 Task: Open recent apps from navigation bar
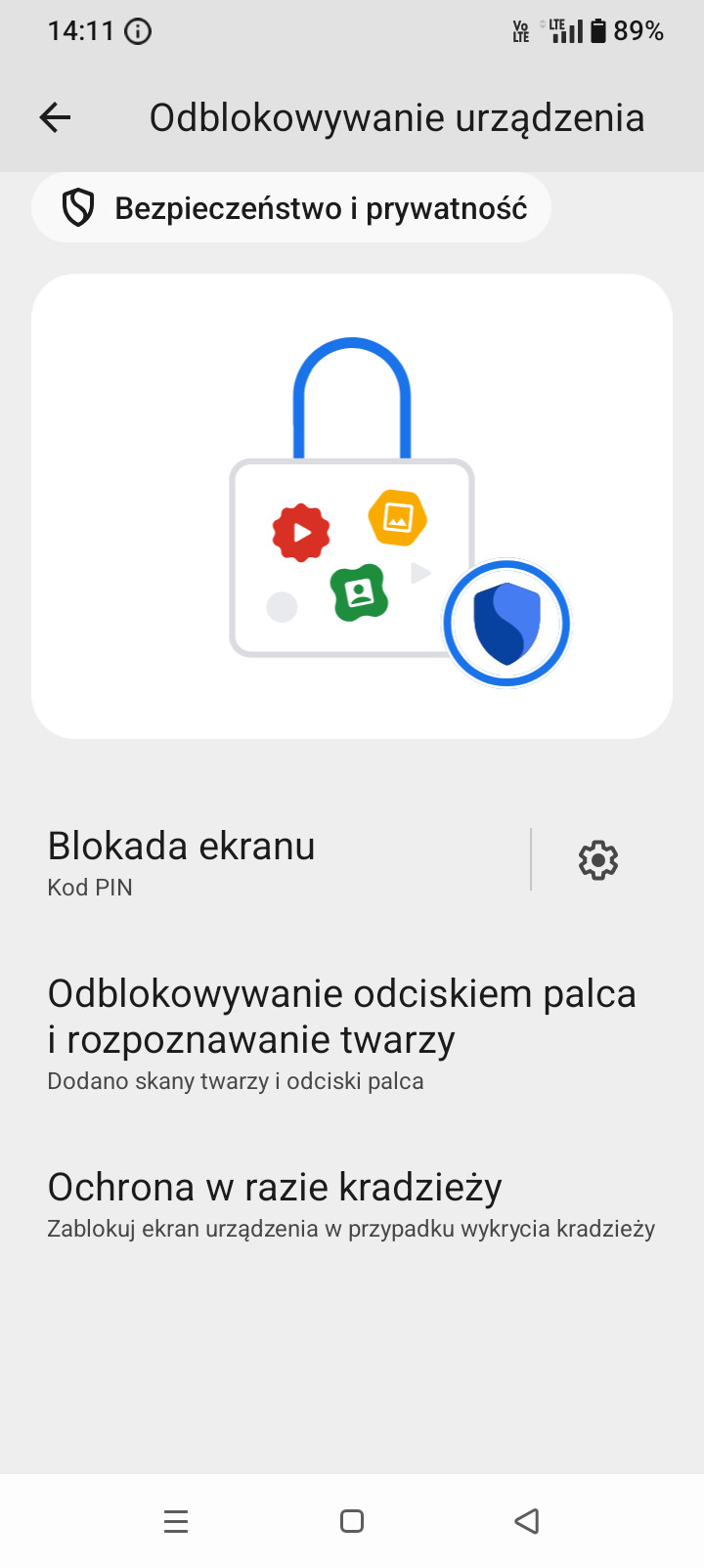pos(176,1521)
